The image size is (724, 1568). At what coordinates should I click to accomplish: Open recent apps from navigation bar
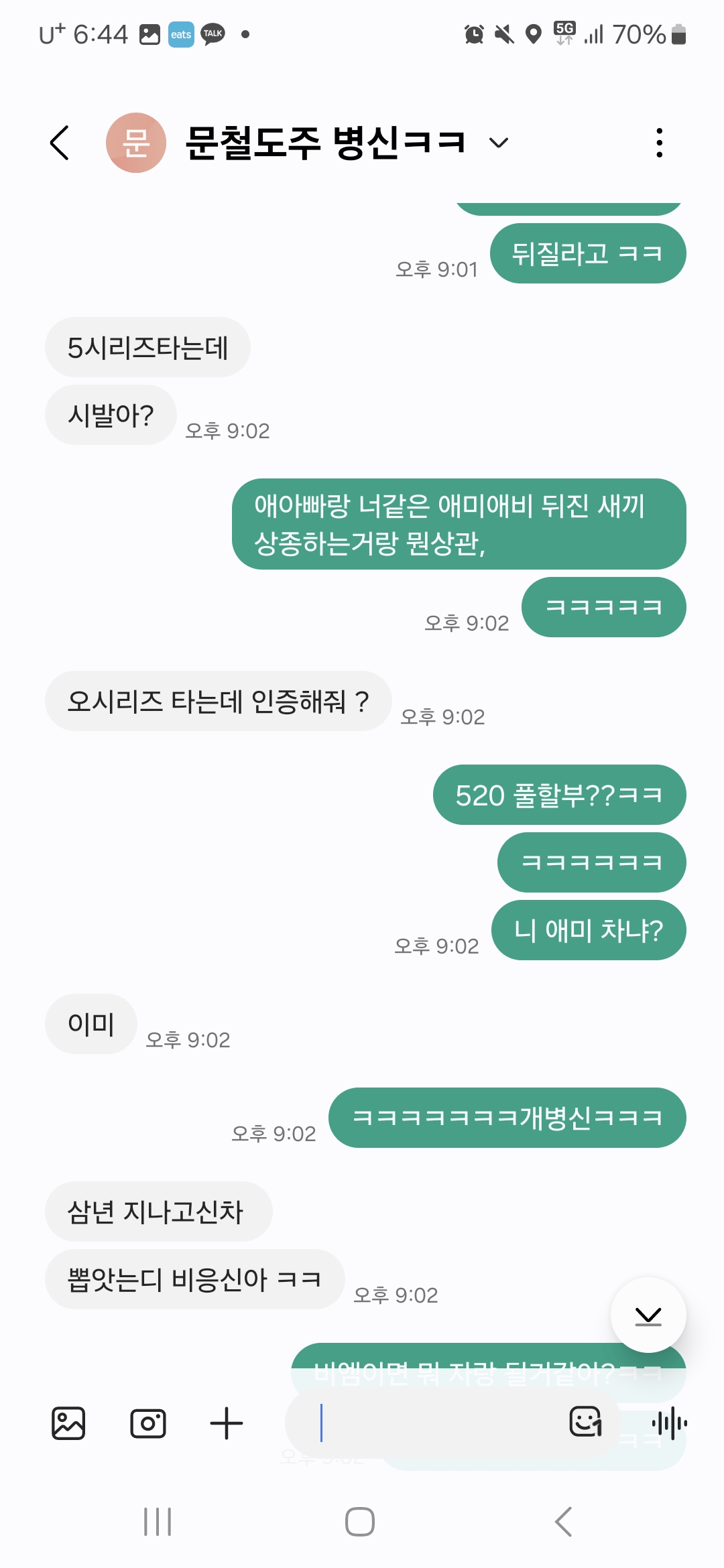point(158,1522)
